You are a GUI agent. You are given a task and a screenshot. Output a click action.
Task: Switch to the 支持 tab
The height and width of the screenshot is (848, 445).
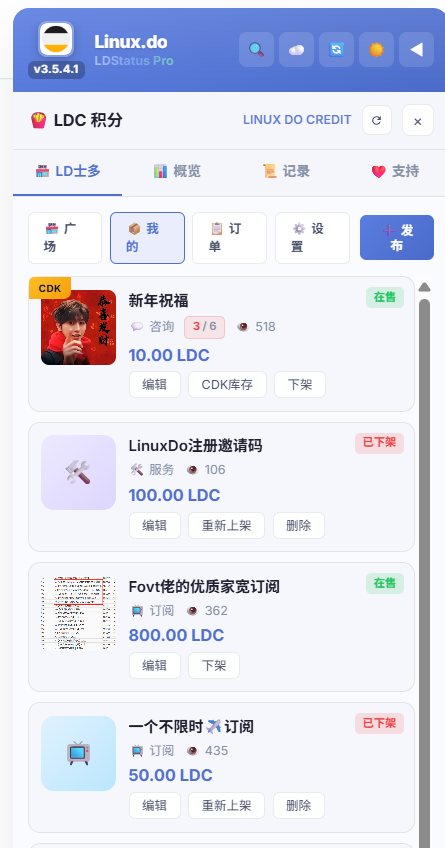point(395,171)
